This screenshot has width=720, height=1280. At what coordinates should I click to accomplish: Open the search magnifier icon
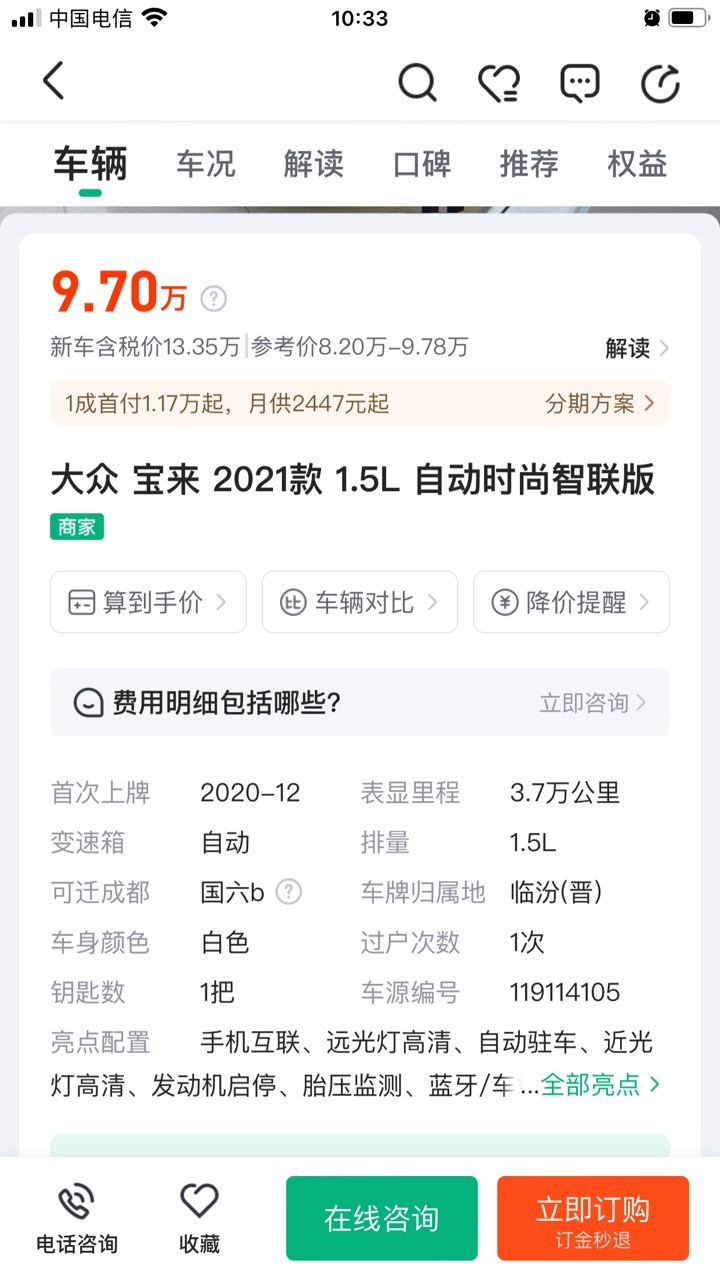[418, 82]
